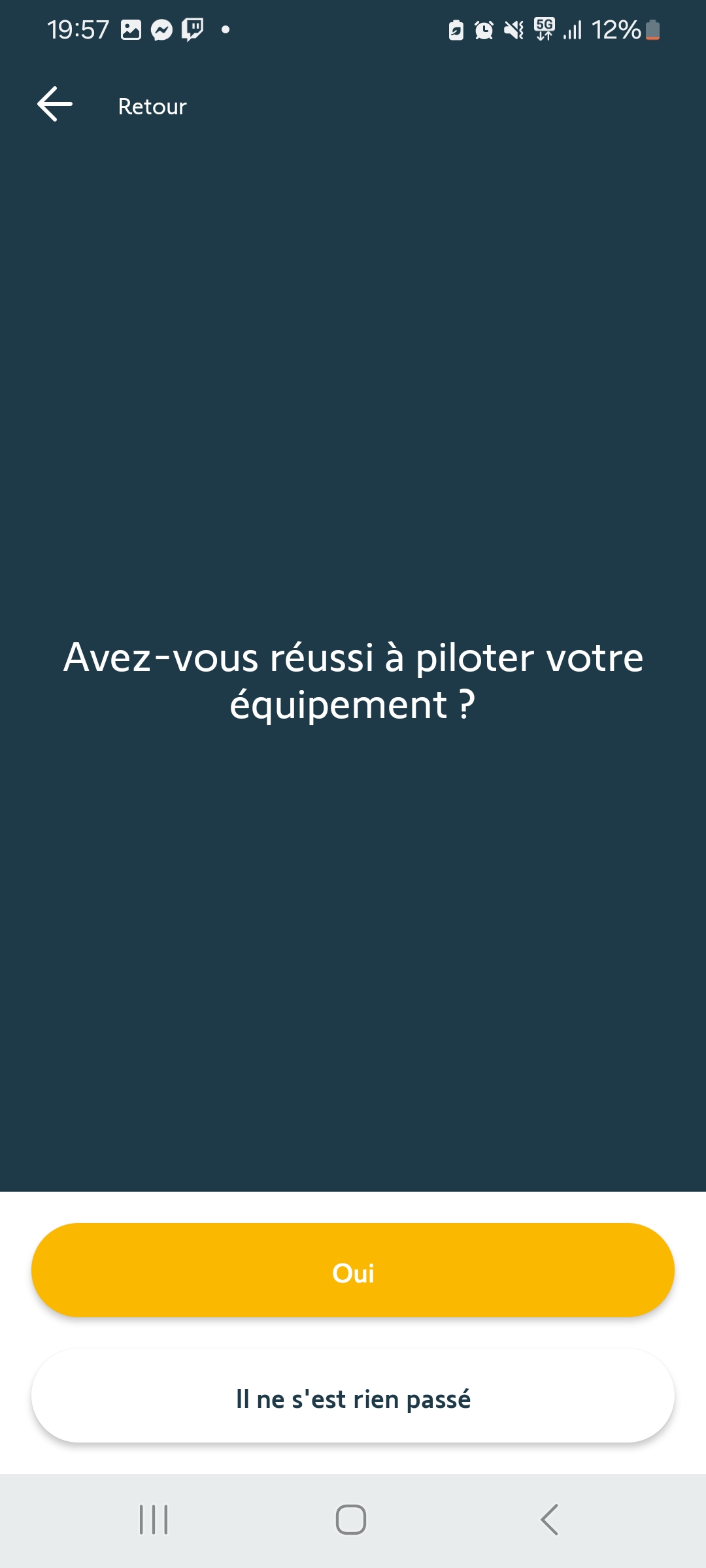Screen dimensions: 706x1568
Task: Select 'Il ne s'est rien passé'
Action: (x=353, y=1396)
